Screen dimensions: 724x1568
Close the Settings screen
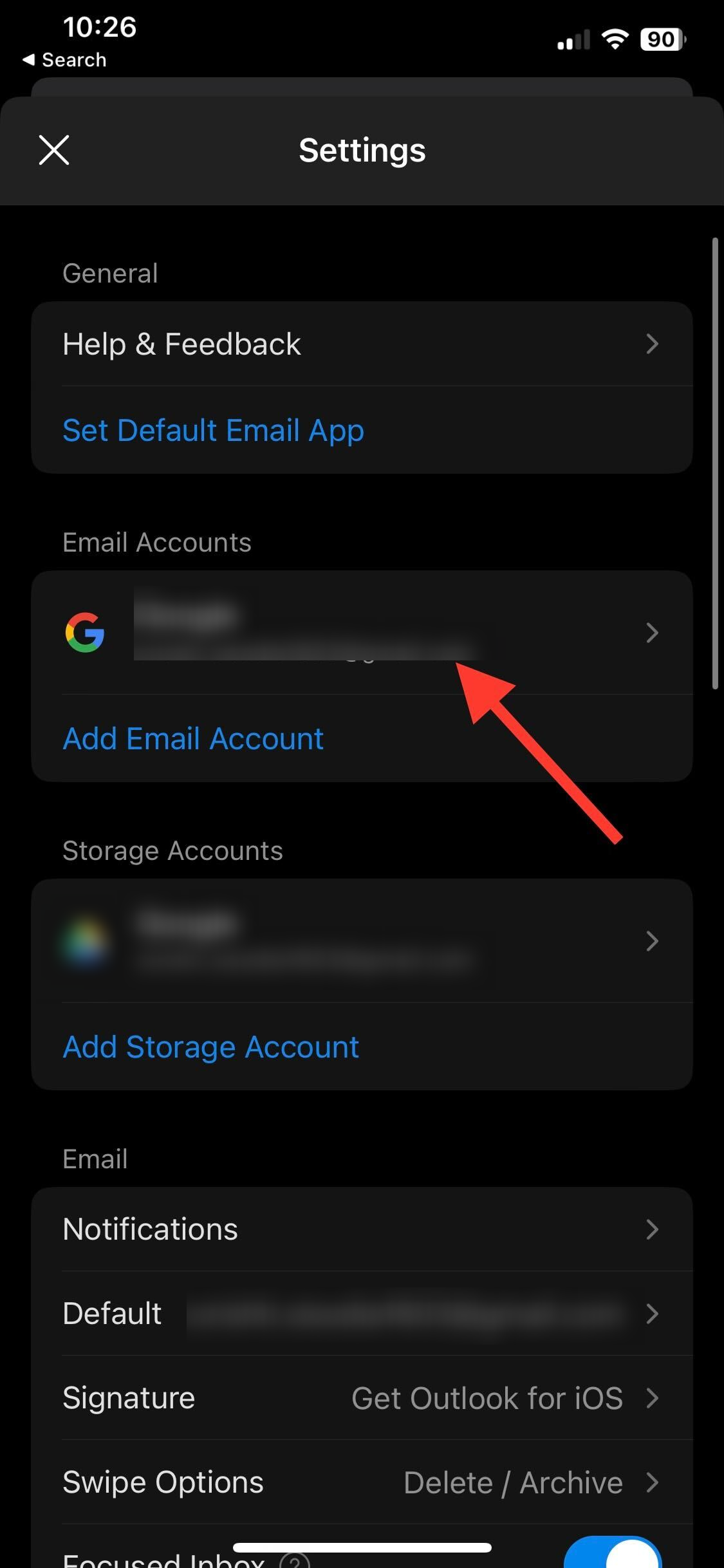pos(54,150)
